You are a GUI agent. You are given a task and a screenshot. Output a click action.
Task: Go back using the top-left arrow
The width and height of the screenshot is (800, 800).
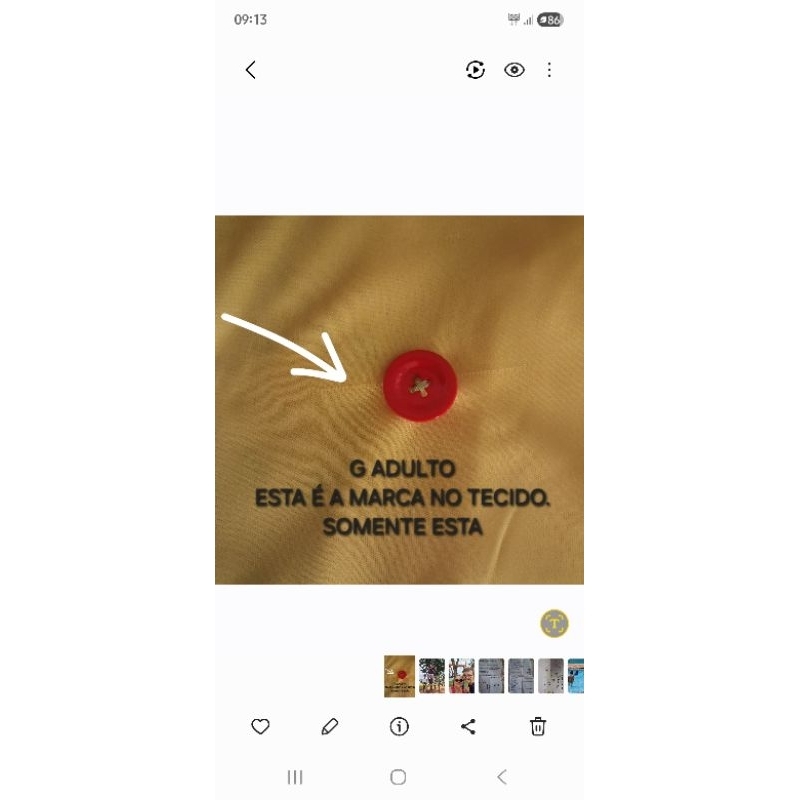point(251,70)
